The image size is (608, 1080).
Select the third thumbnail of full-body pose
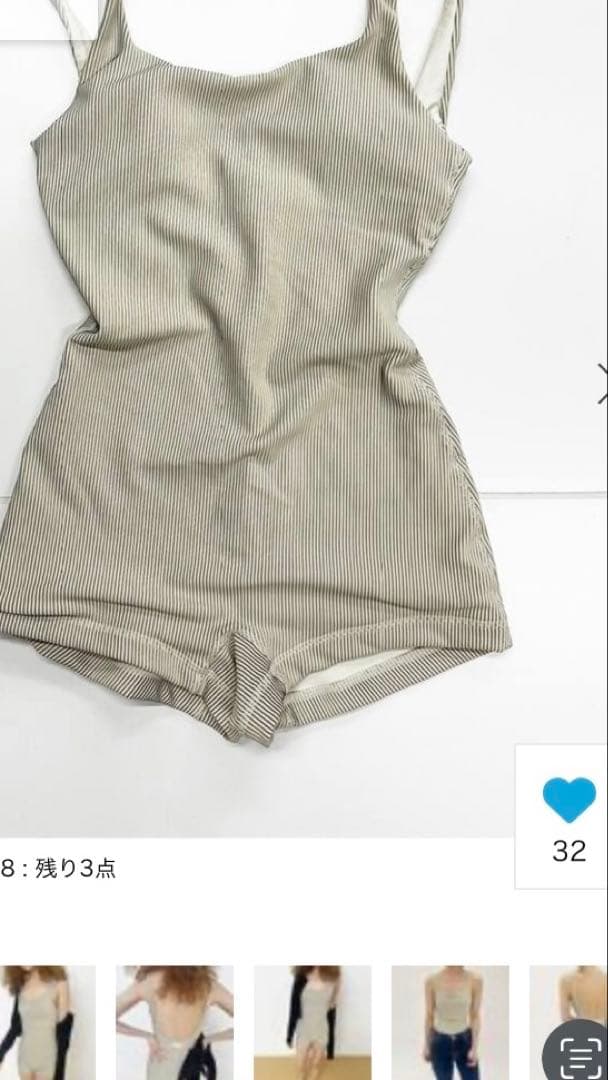312,1022
